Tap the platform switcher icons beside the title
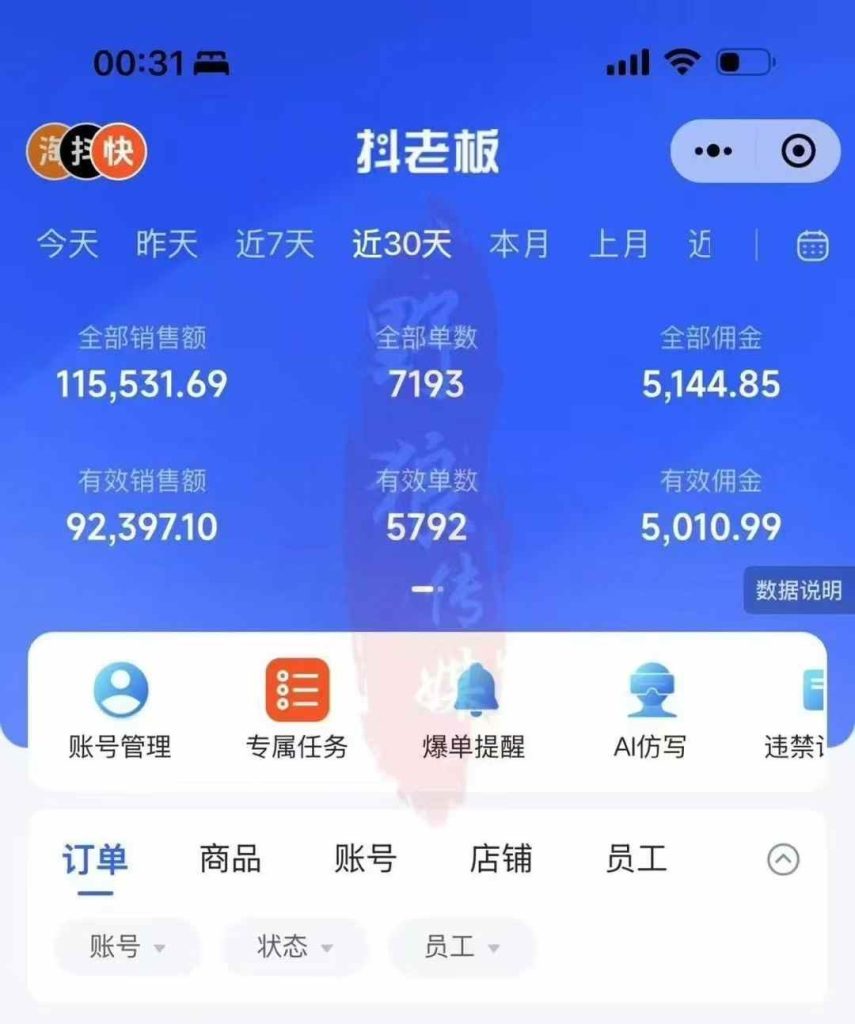The width and height of the screenshot is (855, 1024). [86, 152]
